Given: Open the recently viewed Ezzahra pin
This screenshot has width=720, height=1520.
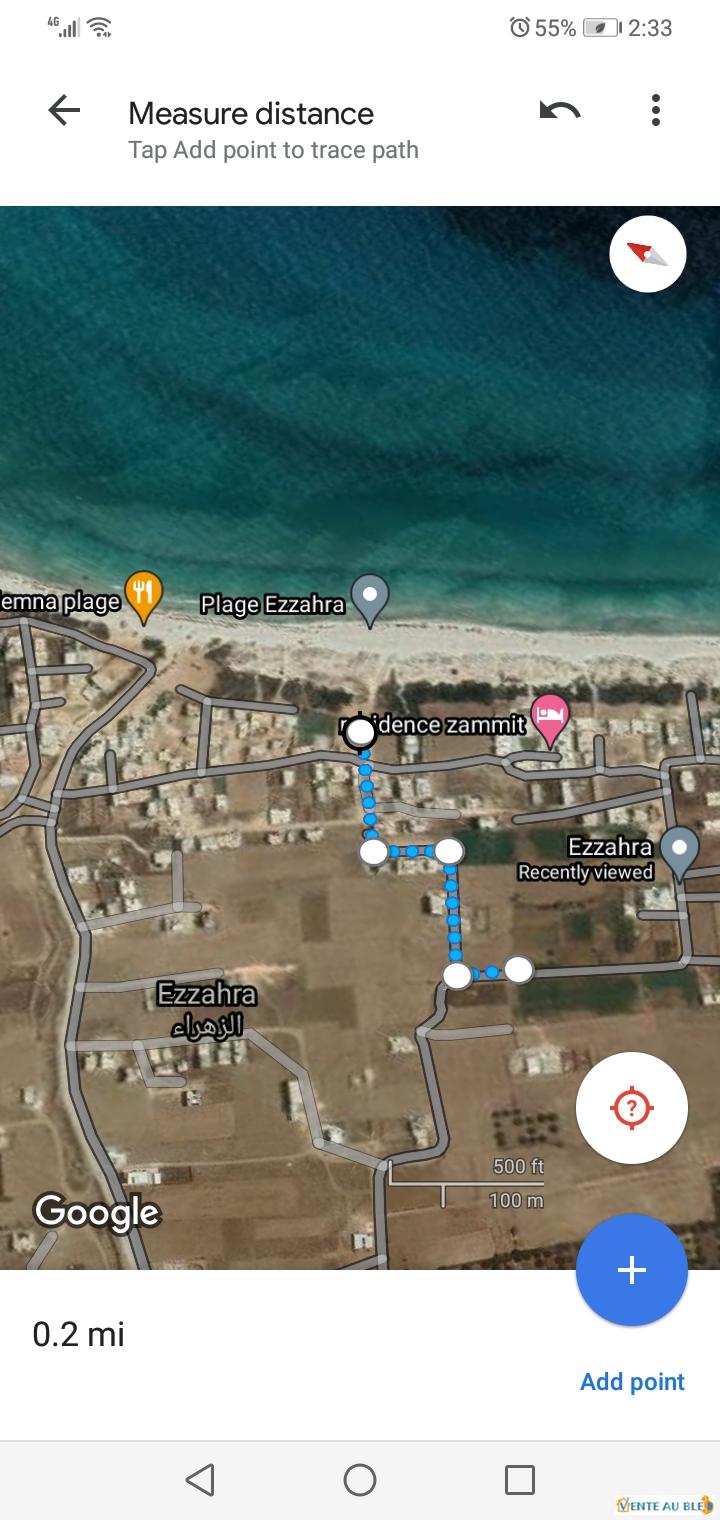Looking at the screenshot, I should click(x=680, y=851).
